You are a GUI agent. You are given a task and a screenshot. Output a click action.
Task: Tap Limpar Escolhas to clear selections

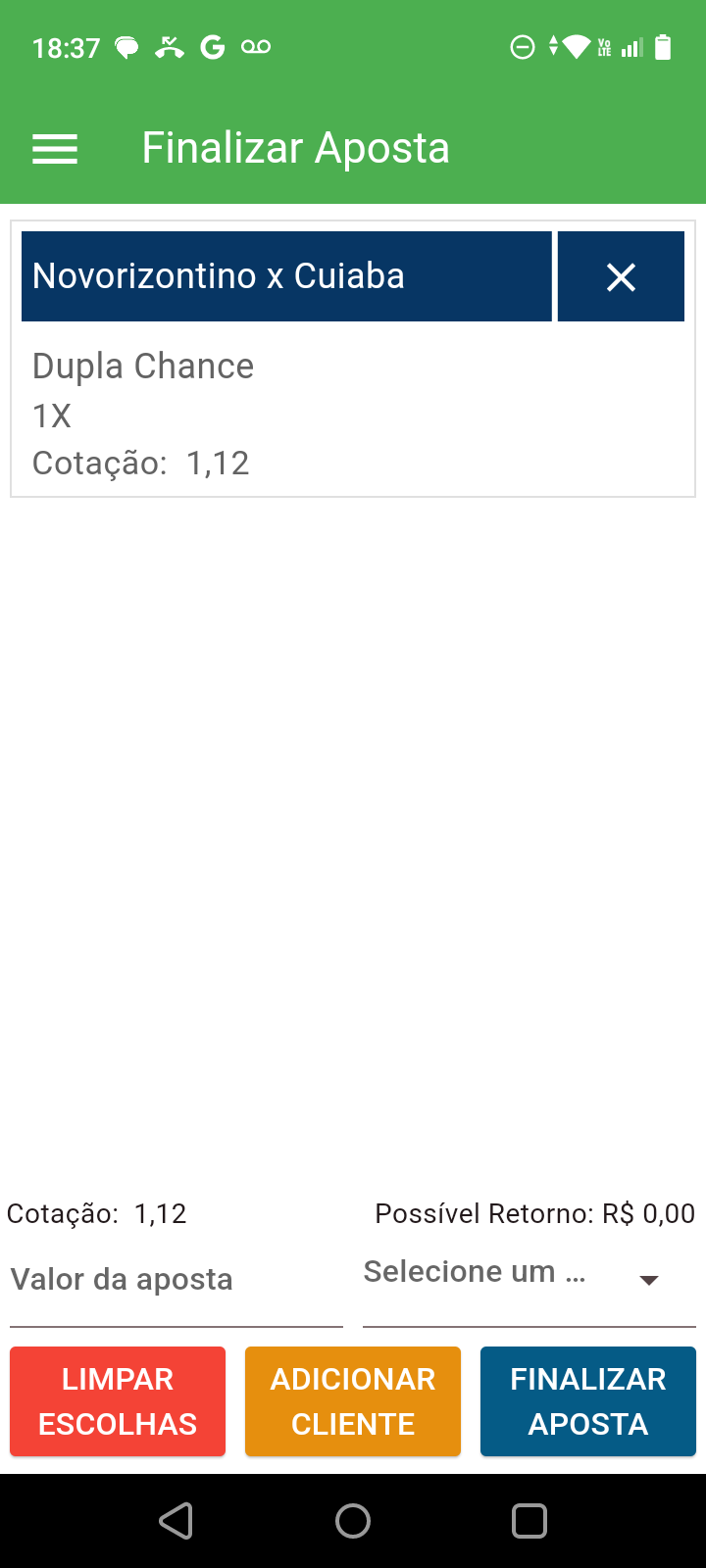tap(118, 1401)
